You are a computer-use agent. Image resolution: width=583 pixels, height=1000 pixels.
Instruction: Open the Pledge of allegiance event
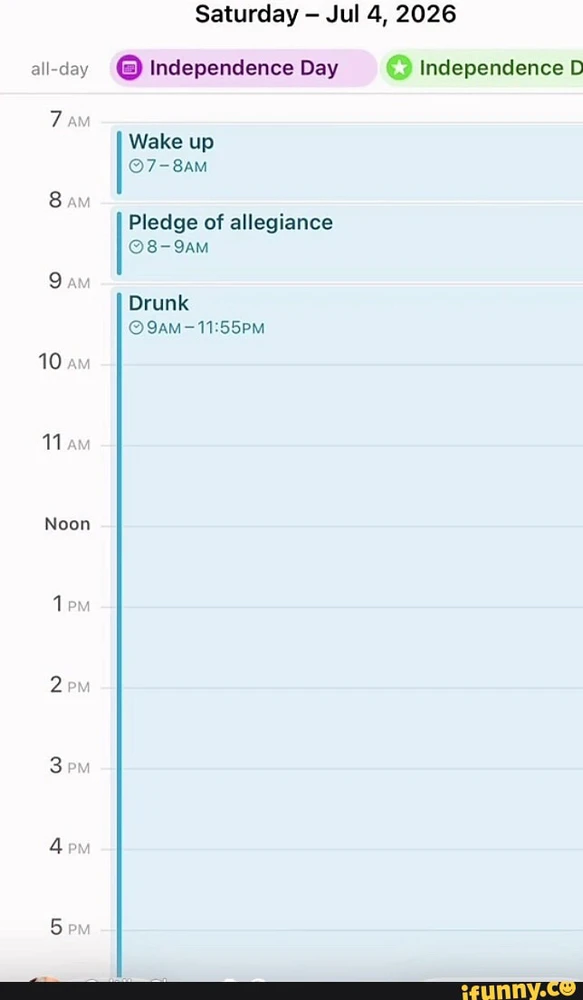click(348, 243)
